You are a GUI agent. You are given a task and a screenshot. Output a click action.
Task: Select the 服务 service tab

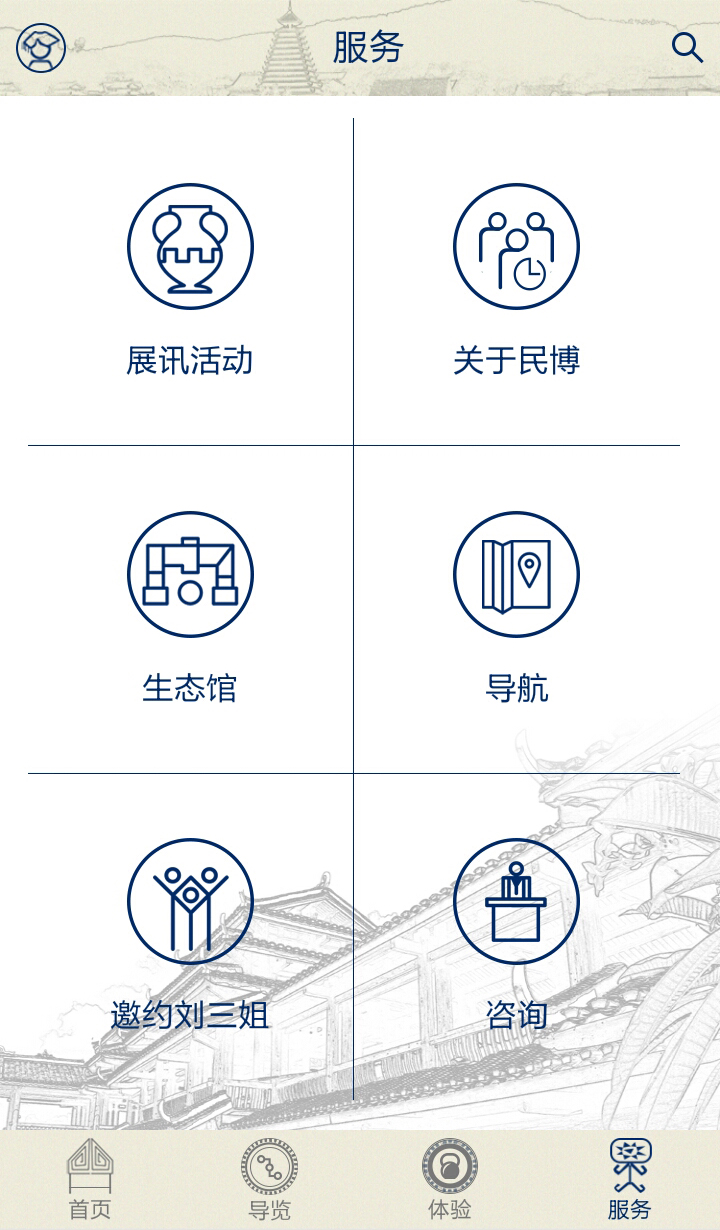[x=630, y=1180]
